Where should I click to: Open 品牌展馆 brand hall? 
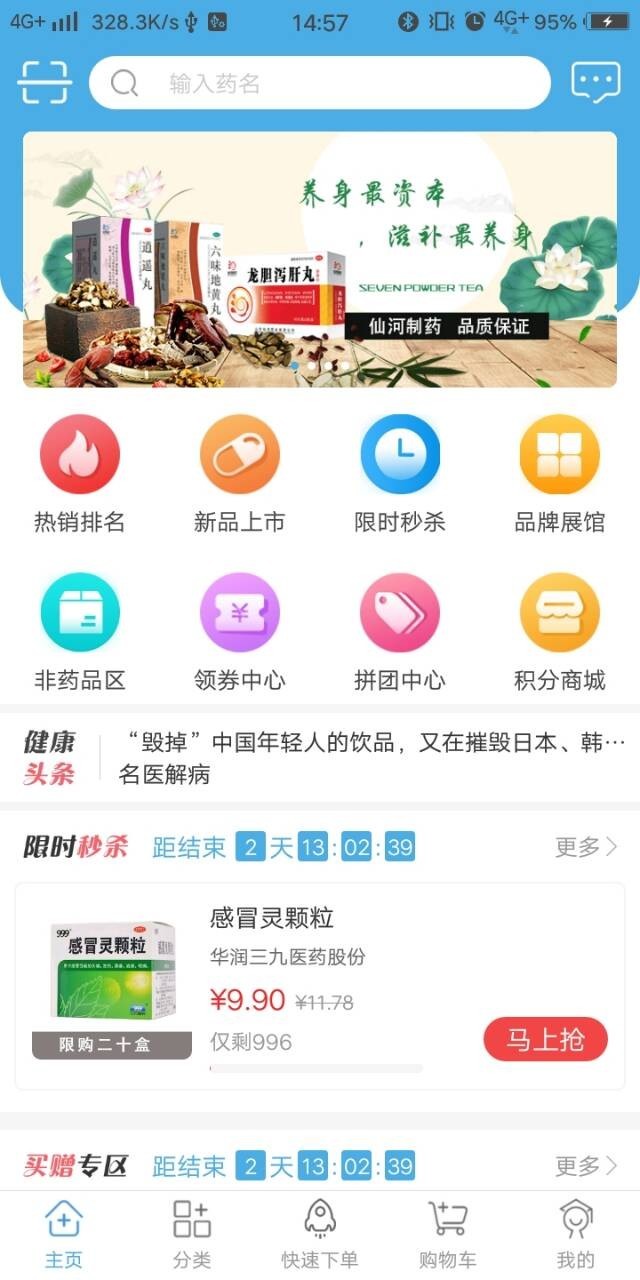point(560,472)
